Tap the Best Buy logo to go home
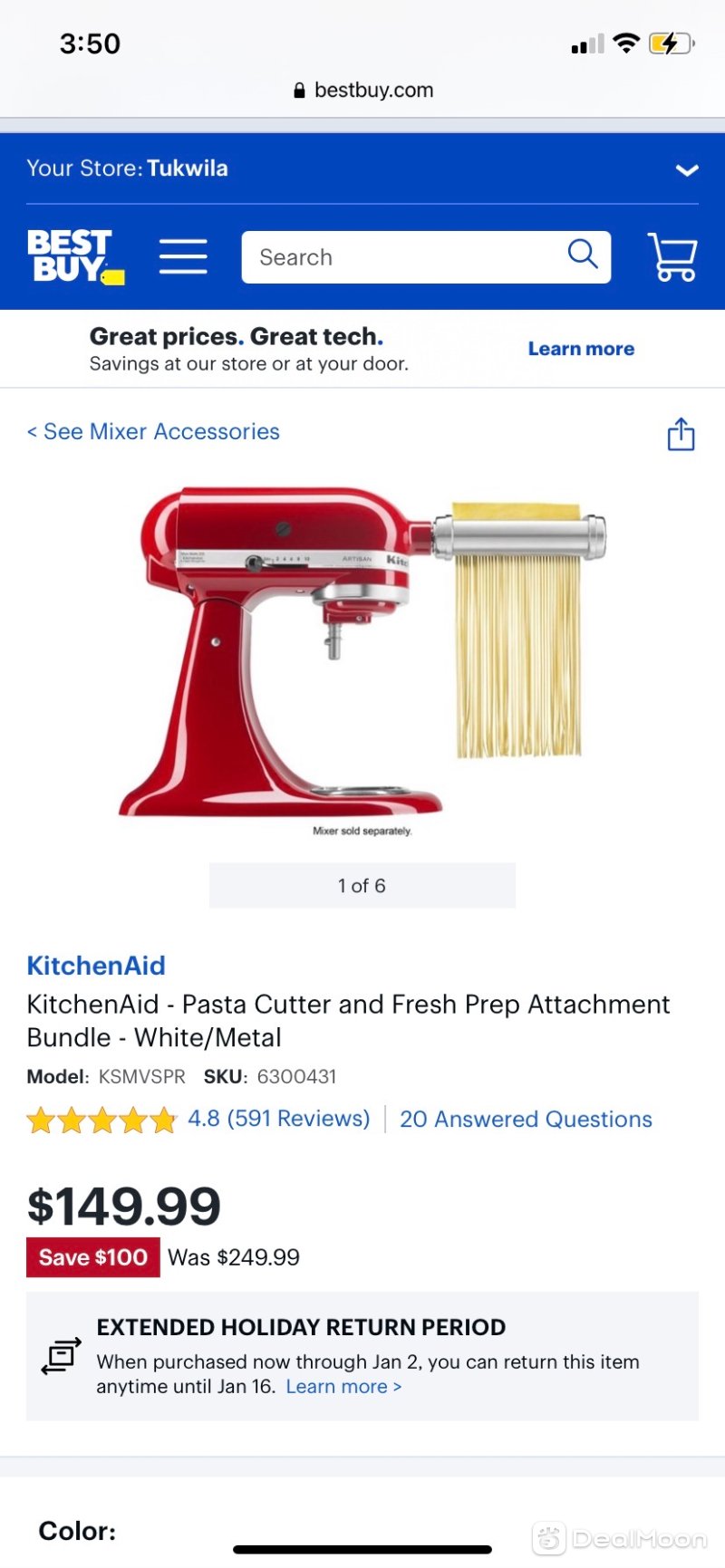Image resolution: width=725 pixels, height=1568 pixels. [x=74, y=256]
